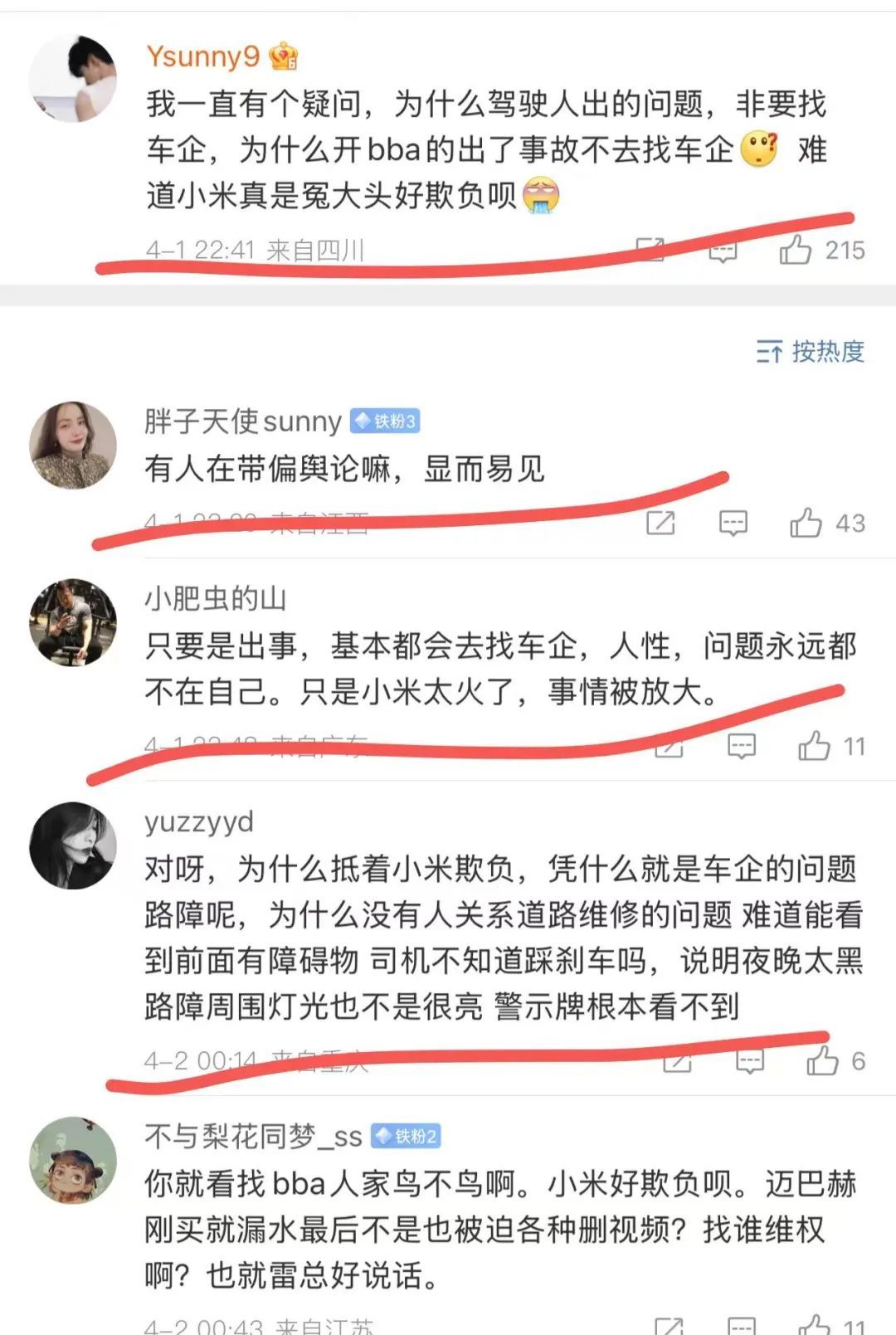Screen dimensions: 896x1335
Task: Reply to 小肥虫的山's comment
Action: [741, 746]
